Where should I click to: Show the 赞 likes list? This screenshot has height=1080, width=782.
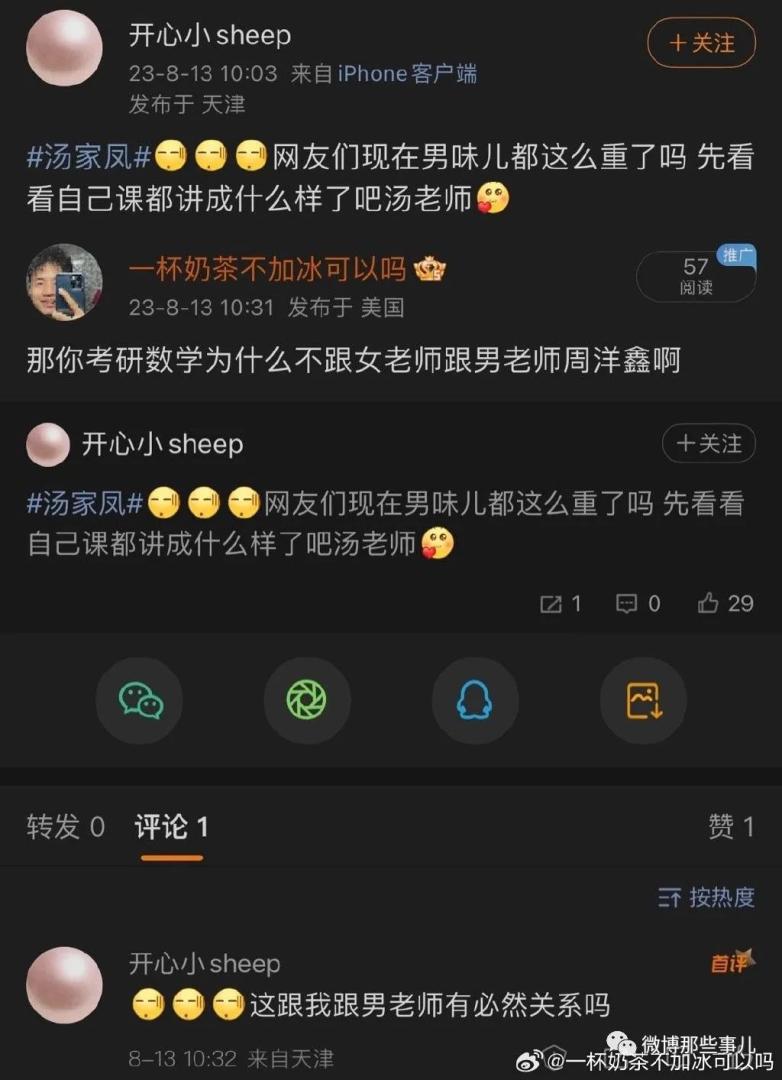(730, 827)
